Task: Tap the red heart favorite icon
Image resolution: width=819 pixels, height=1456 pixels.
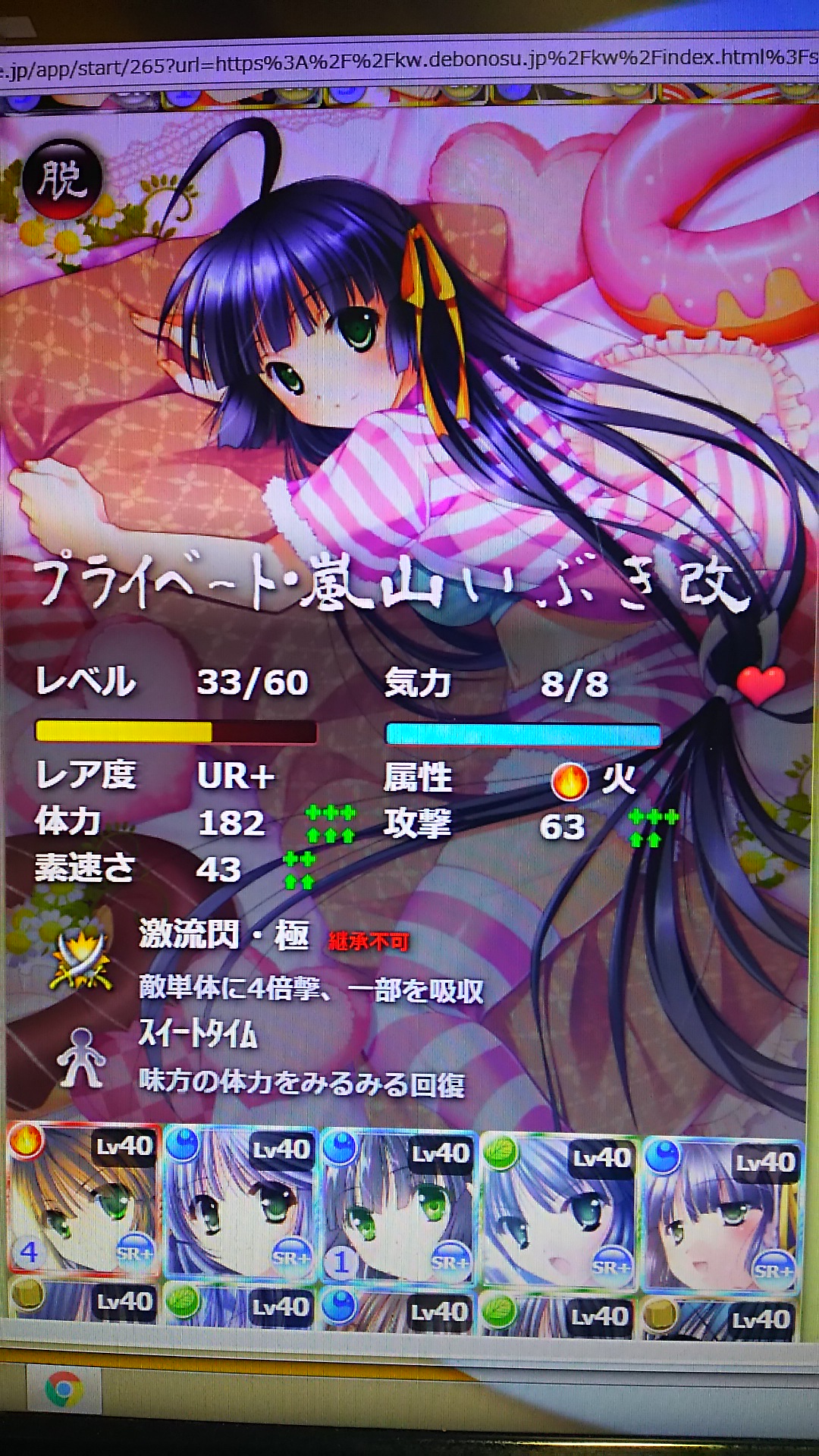Action: tap(760, 684)
